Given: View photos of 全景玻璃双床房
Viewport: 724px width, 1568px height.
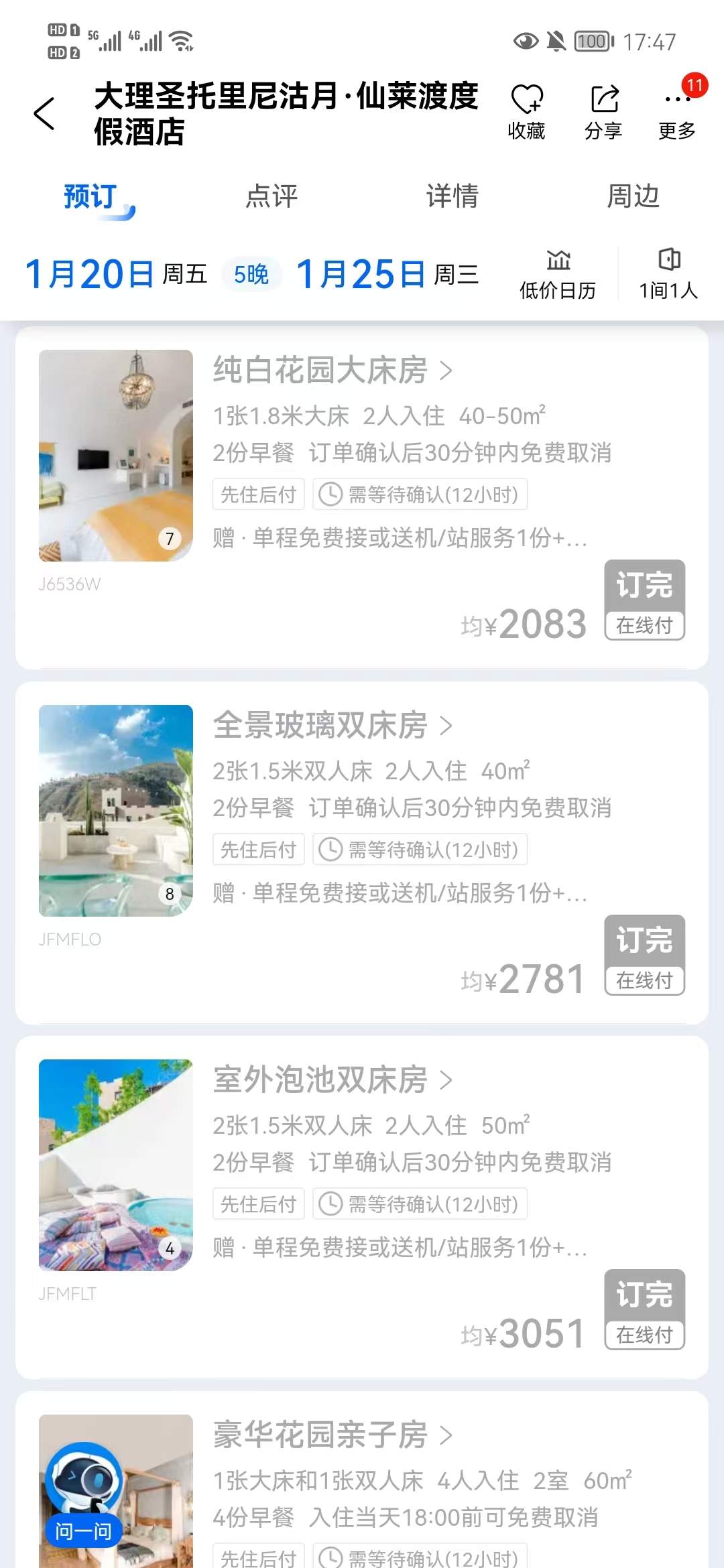Looking at the screenshot, I should pyautogui.click(x=116, y=811).
